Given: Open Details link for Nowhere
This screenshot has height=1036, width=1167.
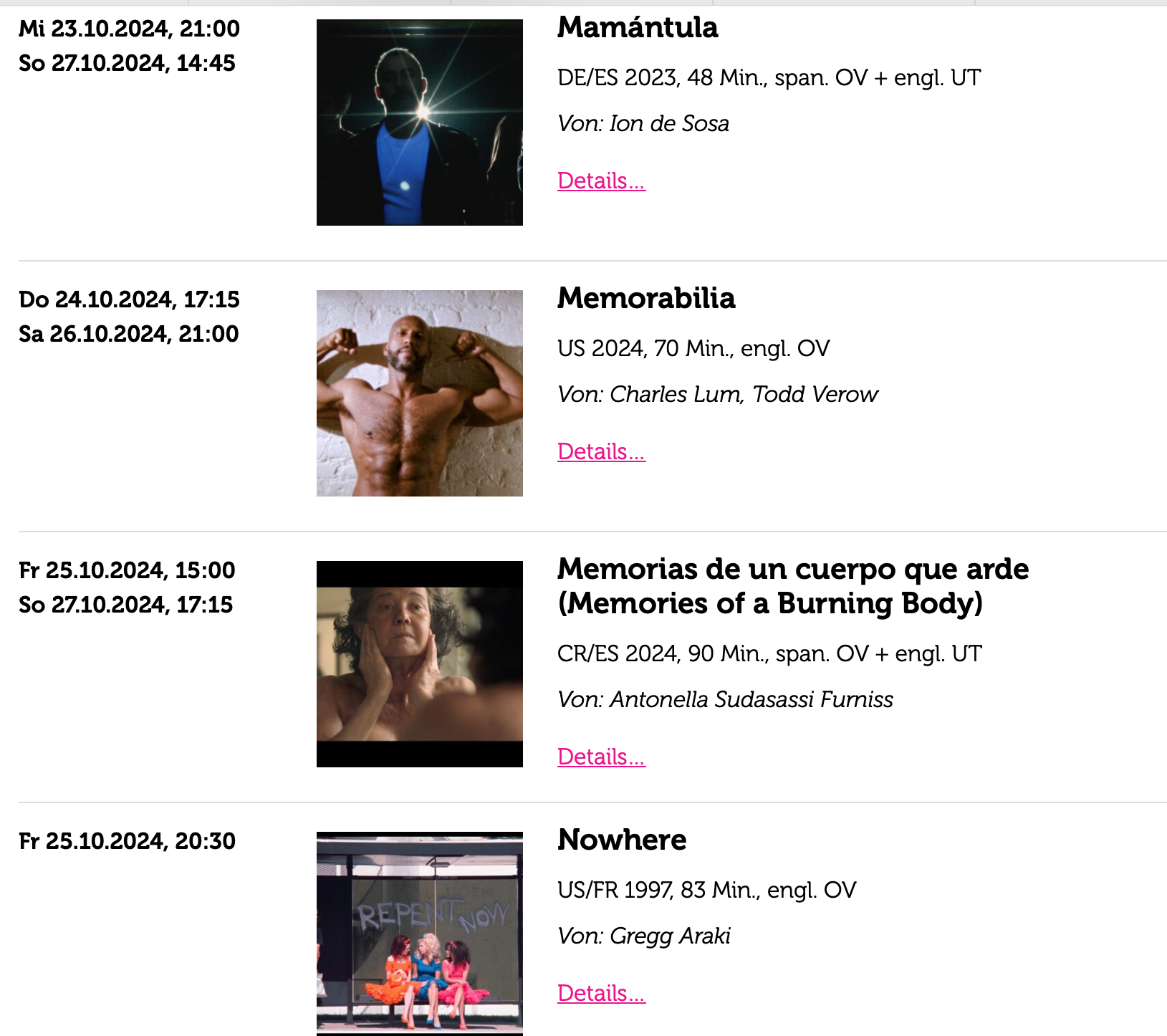Looking at the screenshot, I should click(x=601, y=994).
